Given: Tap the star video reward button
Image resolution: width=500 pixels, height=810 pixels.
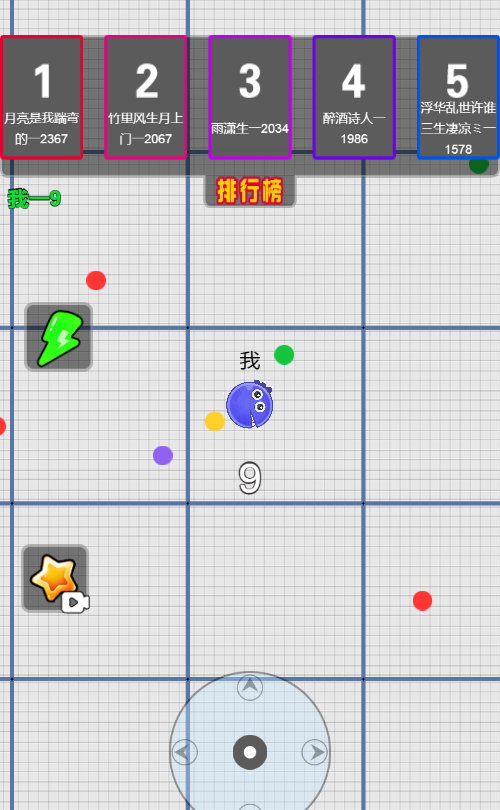Looking at the screenshot, I should [x=55, y=579].
